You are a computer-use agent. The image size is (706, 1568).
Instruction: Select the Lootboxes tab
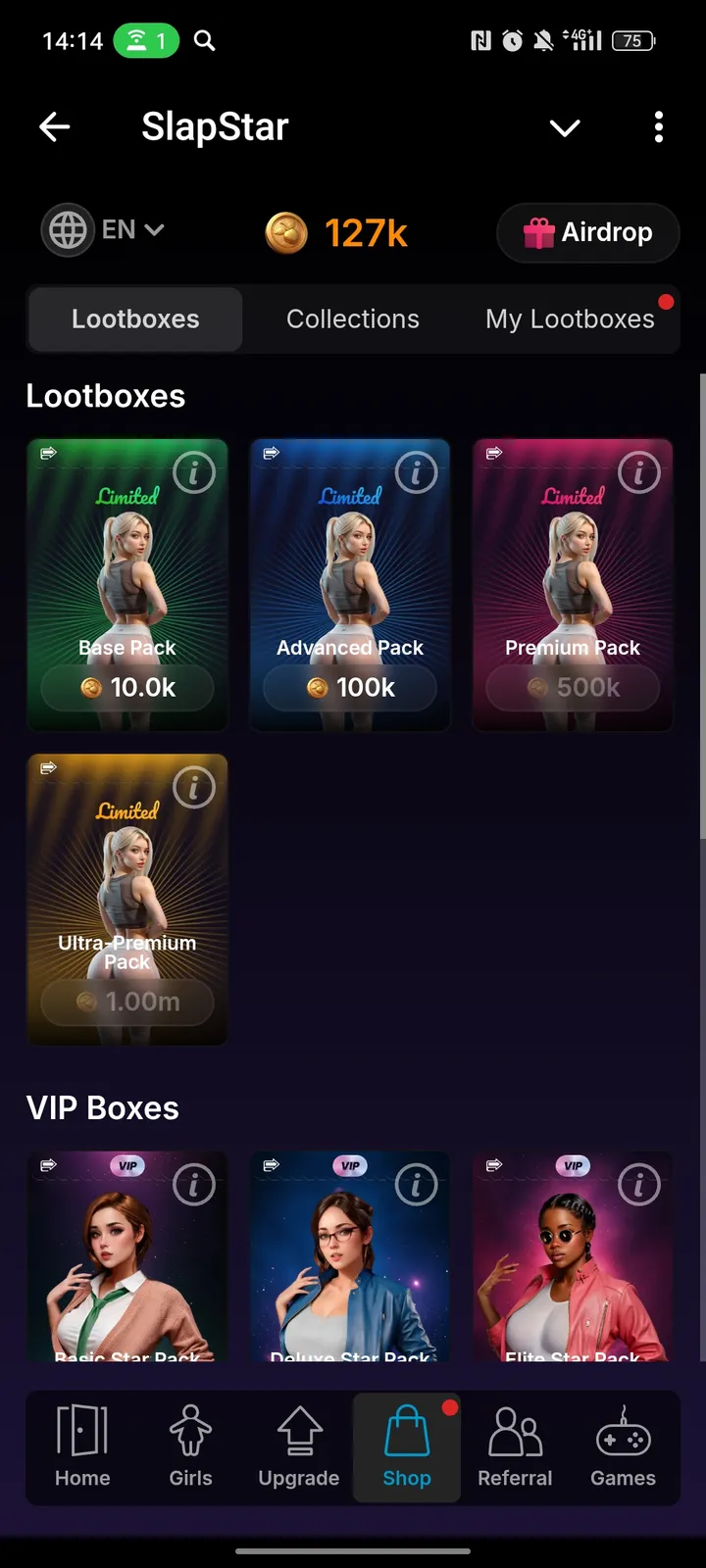pos(135,319)
